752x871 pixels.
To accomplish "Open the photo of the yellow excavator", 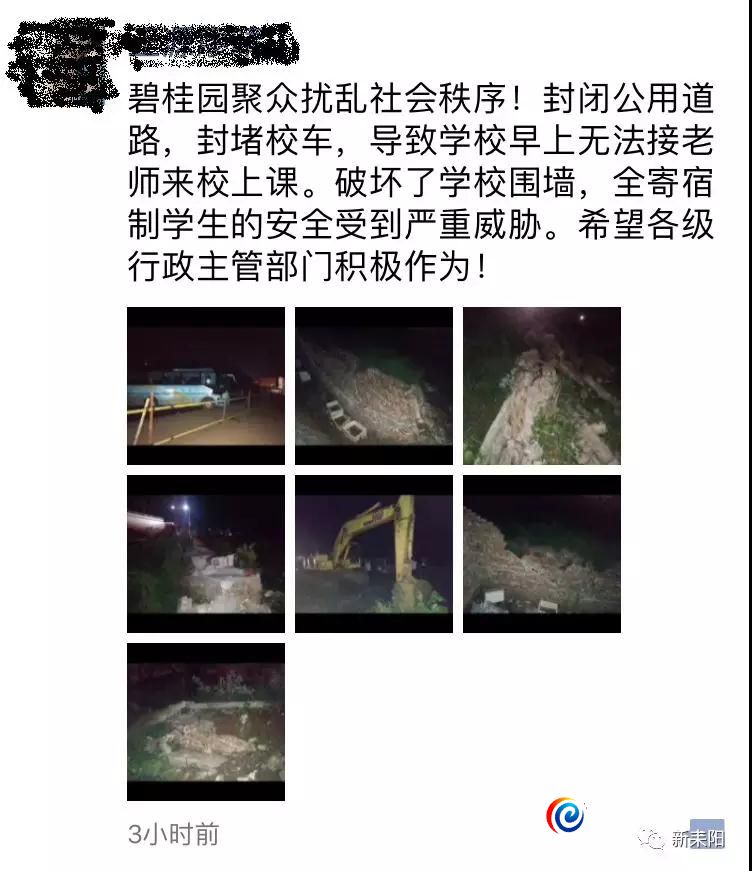I will click(x=373, y=554).
